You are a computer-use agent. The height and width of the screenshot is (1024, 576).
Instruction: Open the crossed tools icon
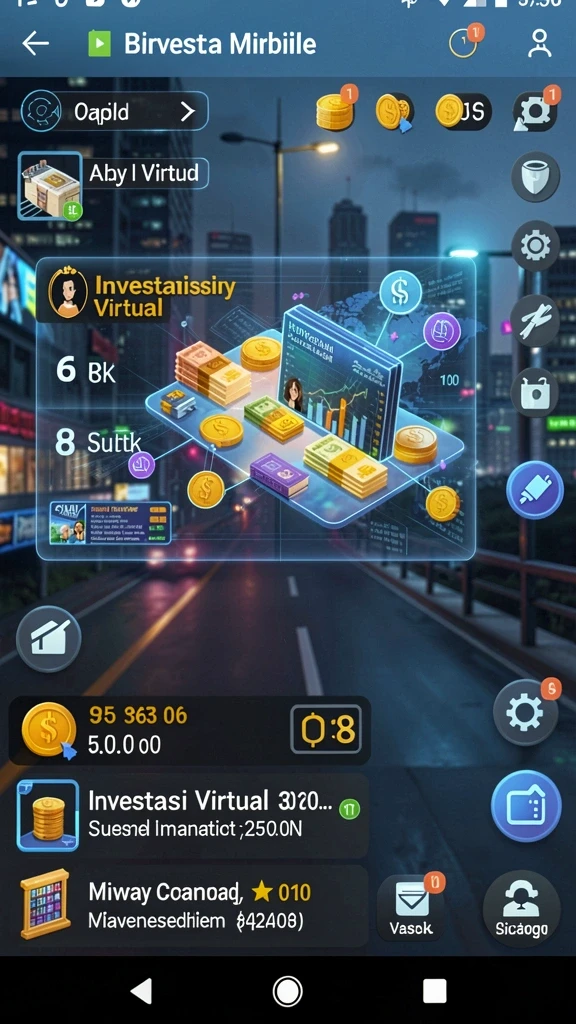point(536,321)
